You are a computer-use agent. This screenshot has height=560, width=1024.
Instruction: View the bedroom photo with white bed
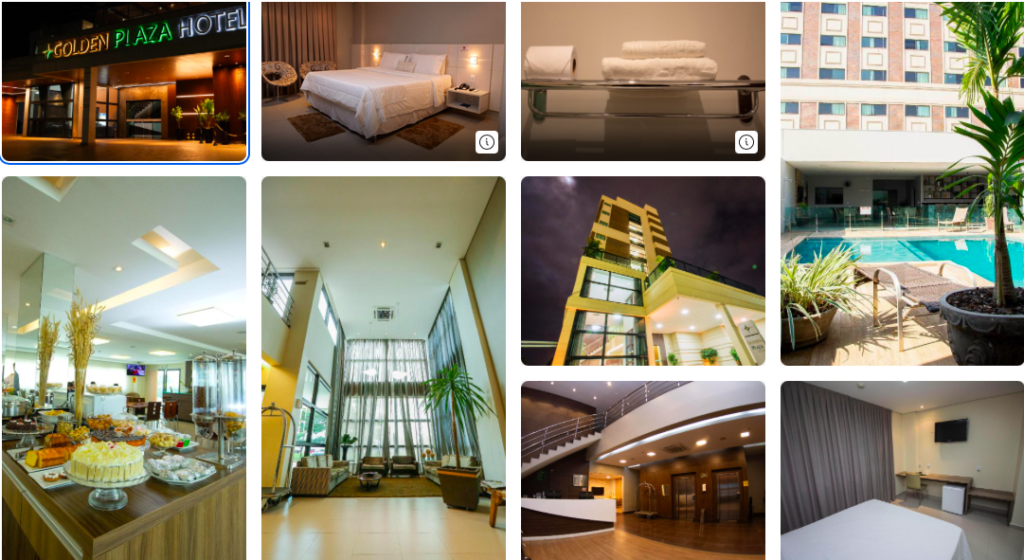(x=370, y=70)
